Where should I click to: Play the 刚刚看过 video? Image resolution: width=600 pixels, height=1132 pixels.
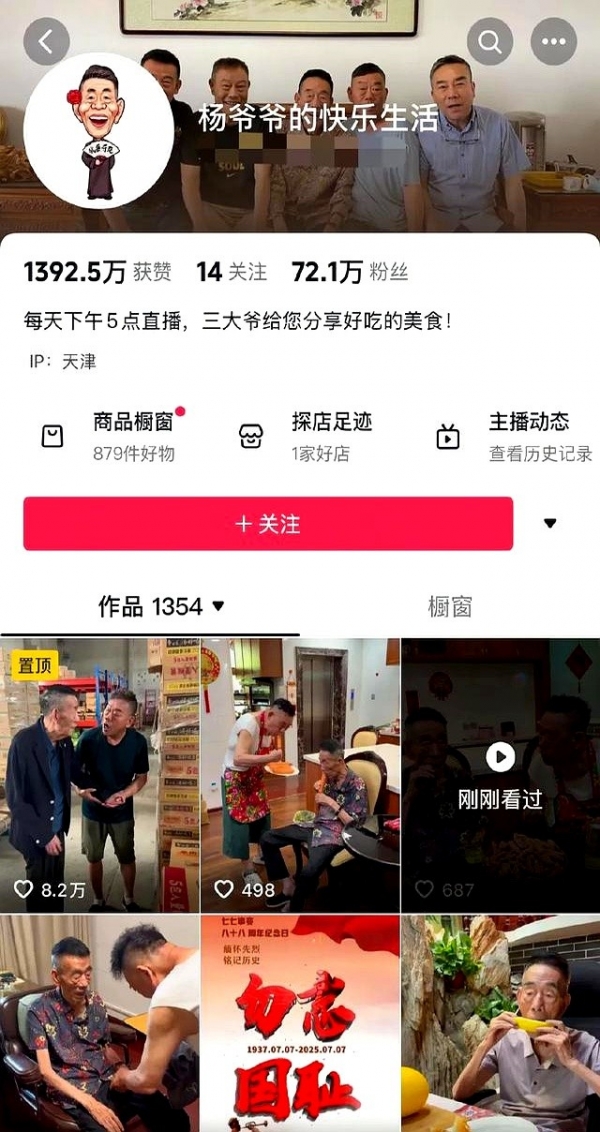500,775
